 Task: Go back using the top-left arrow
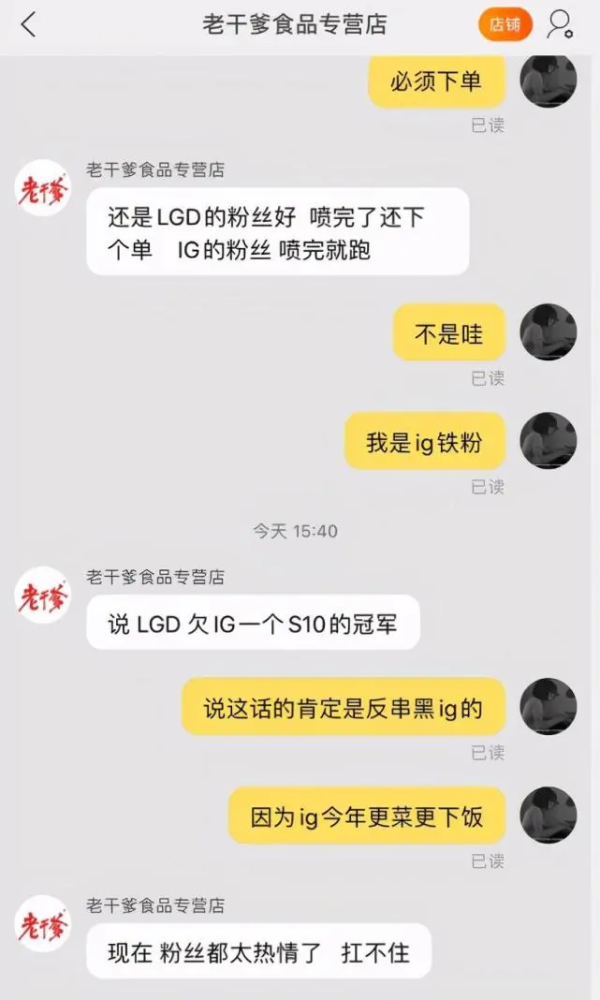coord(28,25)
